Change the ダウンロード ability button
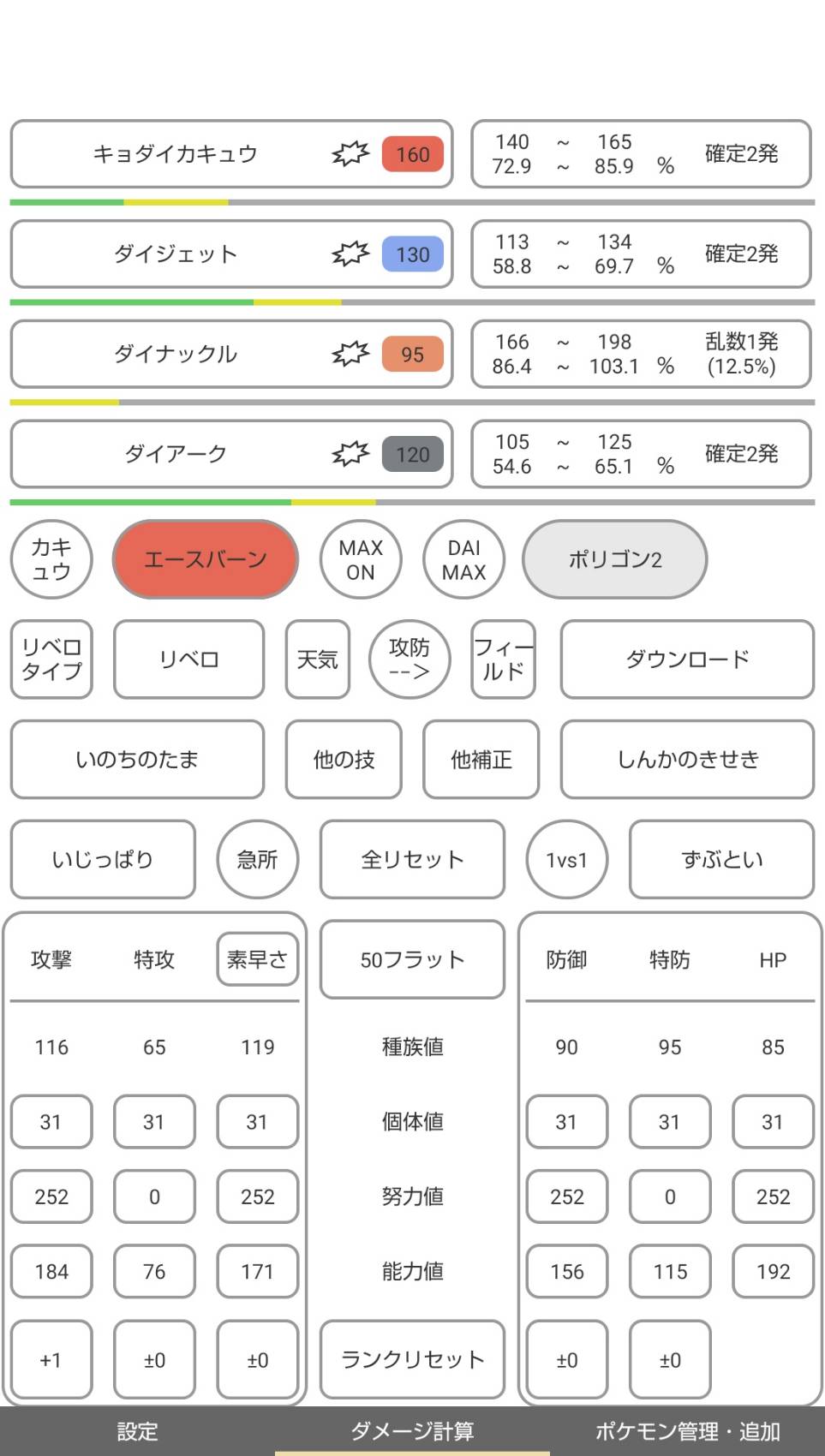This screenshot has height=1456, width=825. (687, 659)
